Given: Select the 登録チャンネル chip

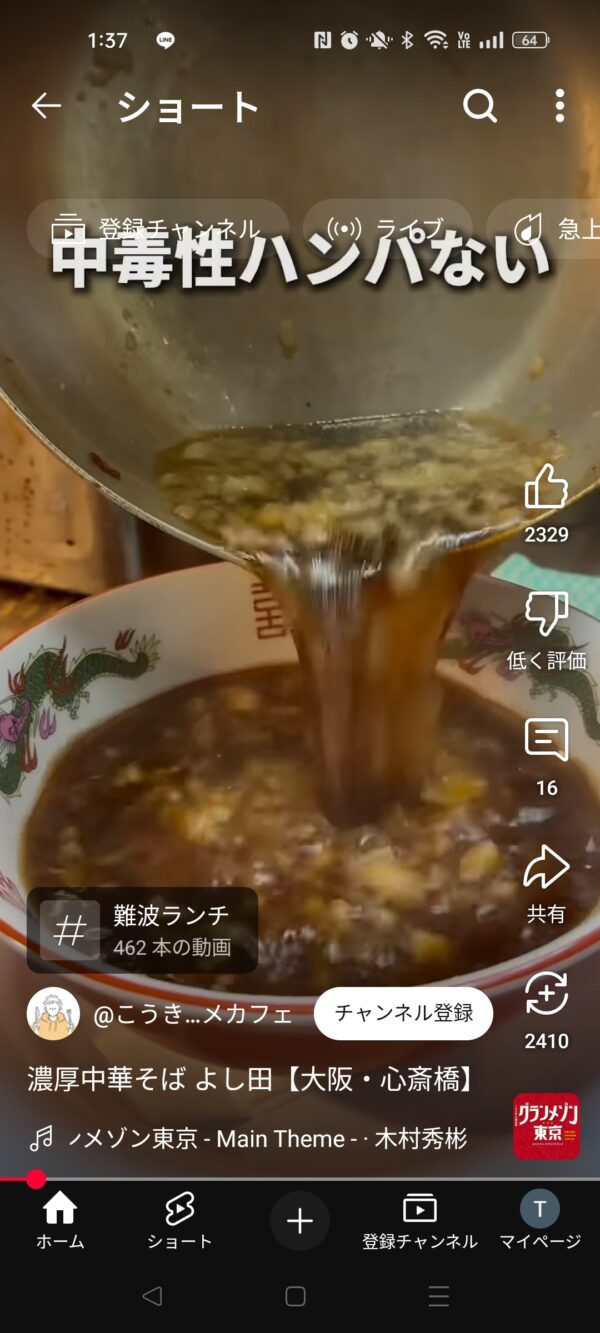Looking at the screenshot, I should 157,229.
